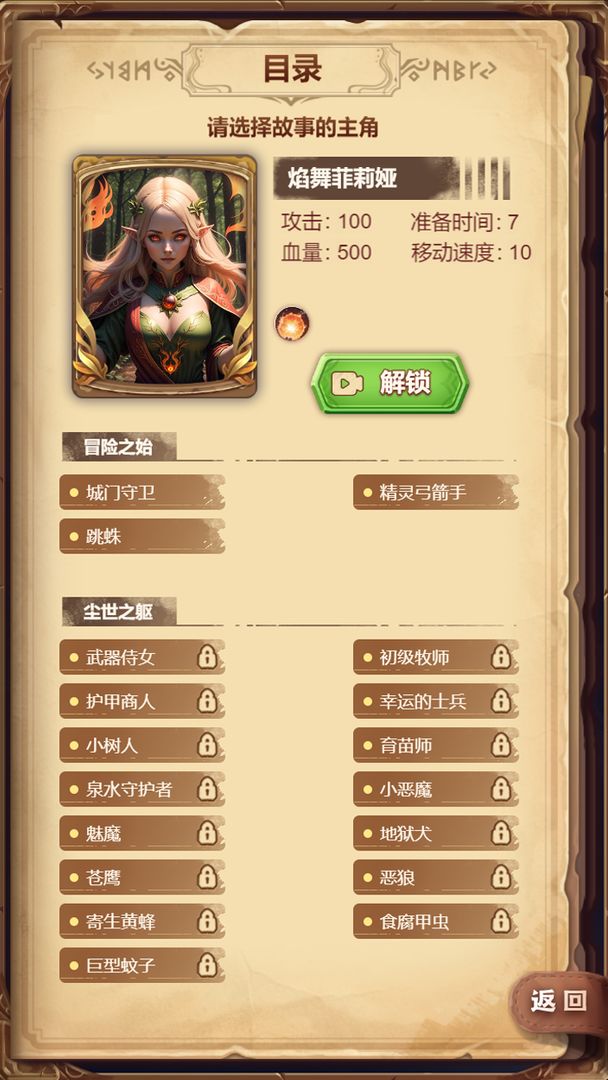Tap the fire skill icon under stats
The width and height of the screenshot is (608, 1080).
(292, 324)
